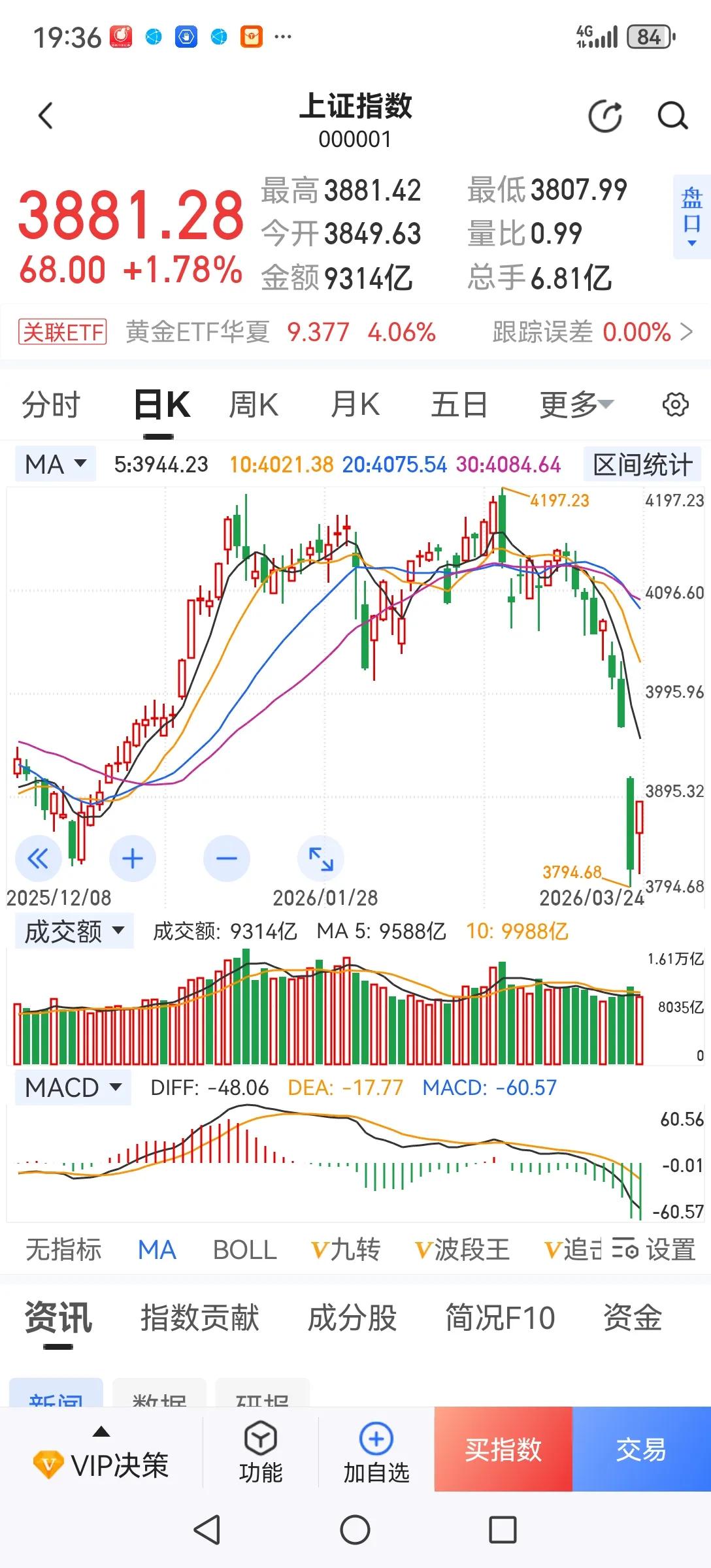The height and width of the screenshot is (1568, 711).
Task: Enable the BOLL indicator
Action: point(244,1249)
